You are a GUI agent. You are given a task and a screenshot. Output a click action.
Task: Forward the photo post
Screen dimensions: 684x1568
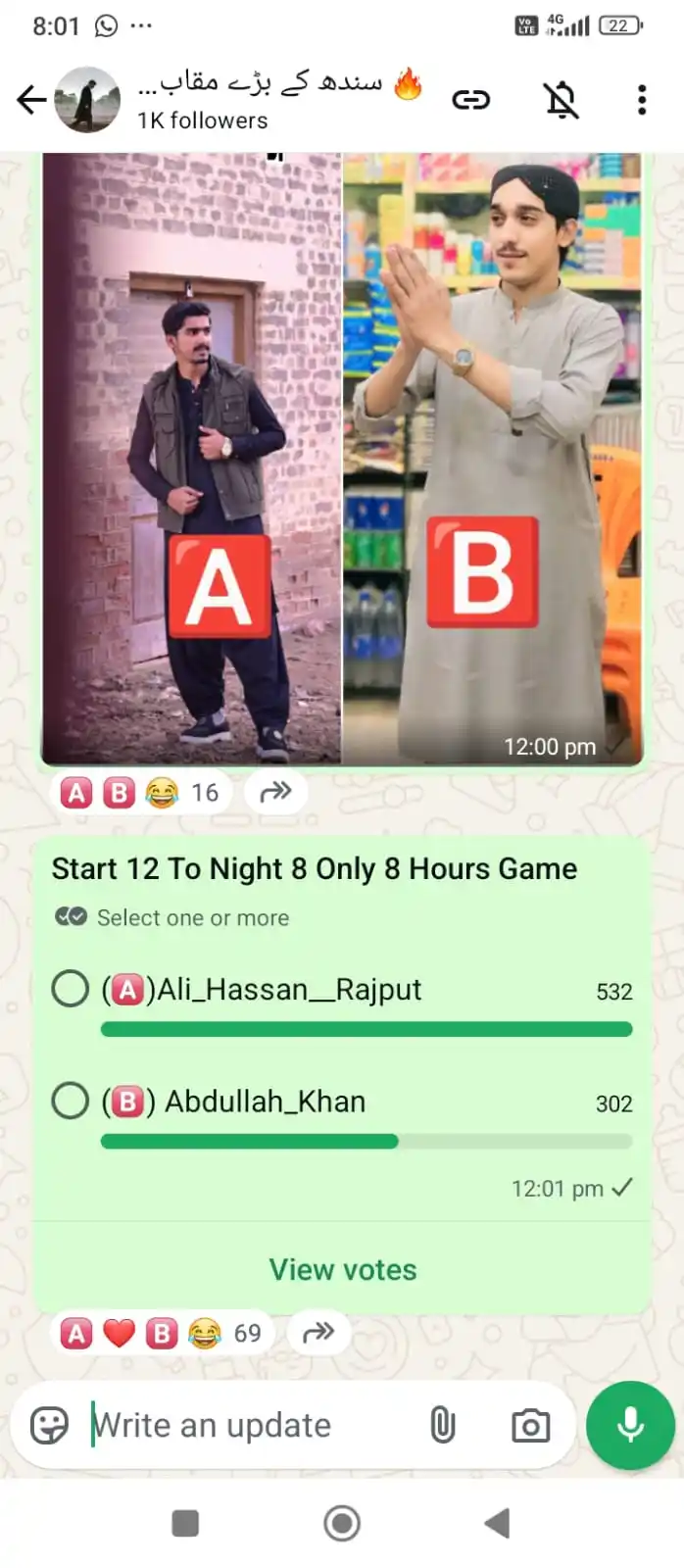(275, 792)
